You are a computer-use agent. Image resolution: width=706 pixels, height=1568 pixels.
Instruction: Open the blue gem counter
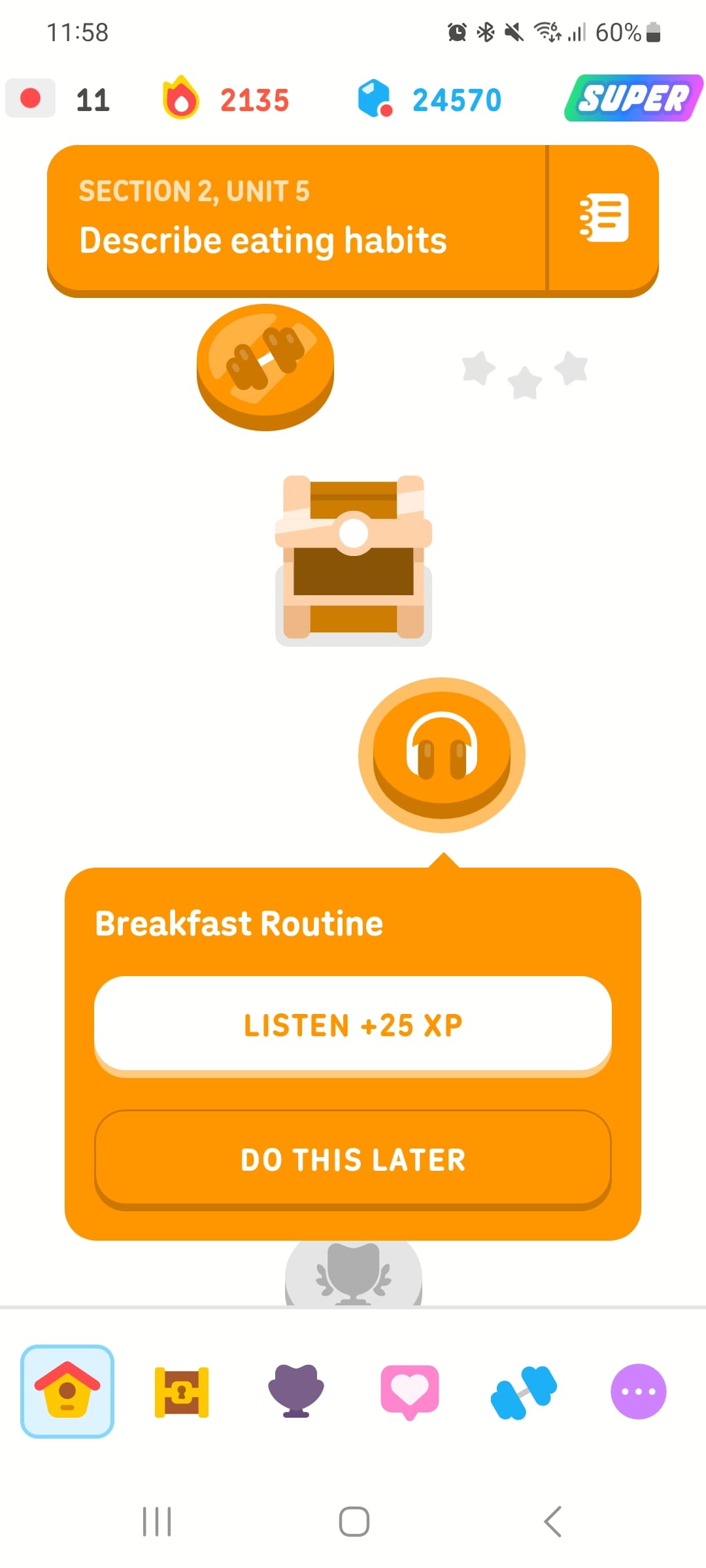(374, 98)
